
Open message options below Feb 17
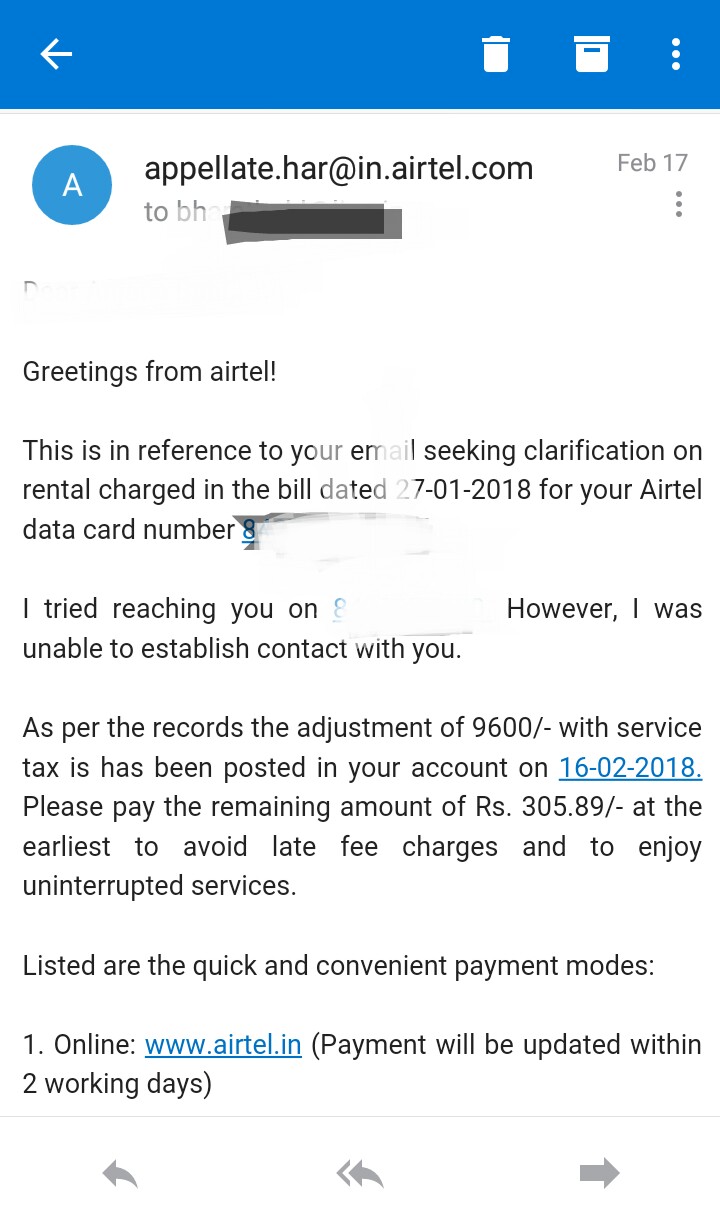pyautogui.click(x=679, y=205)
